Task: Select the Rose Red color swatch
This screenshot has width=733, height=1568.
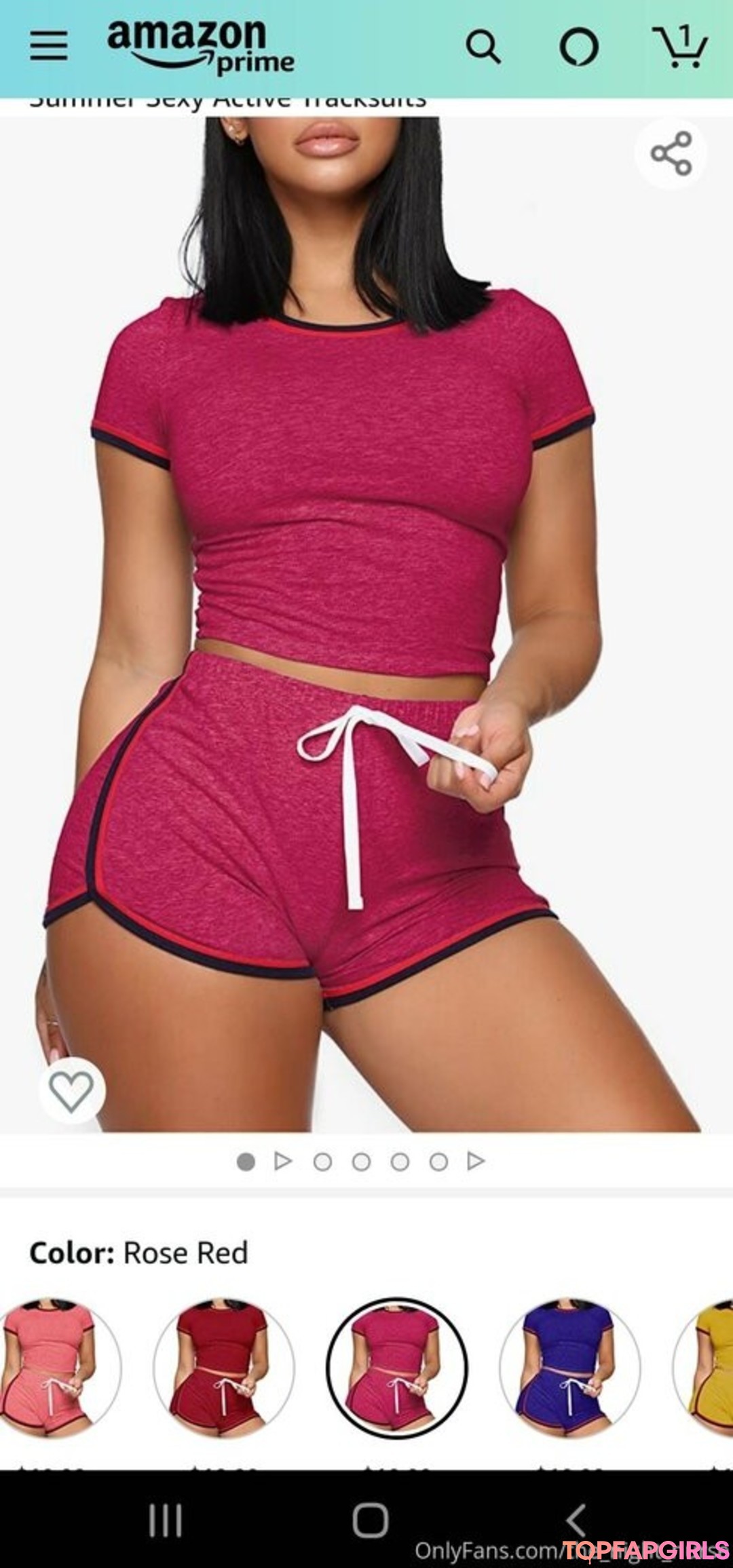Action: [x=397, y=1369]
